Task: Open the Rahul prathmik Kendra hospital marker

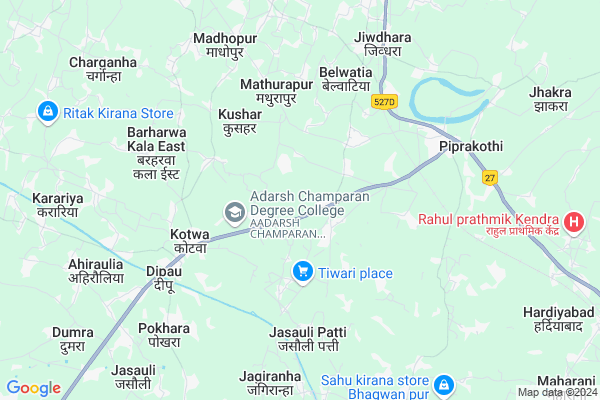Action: 574,224
